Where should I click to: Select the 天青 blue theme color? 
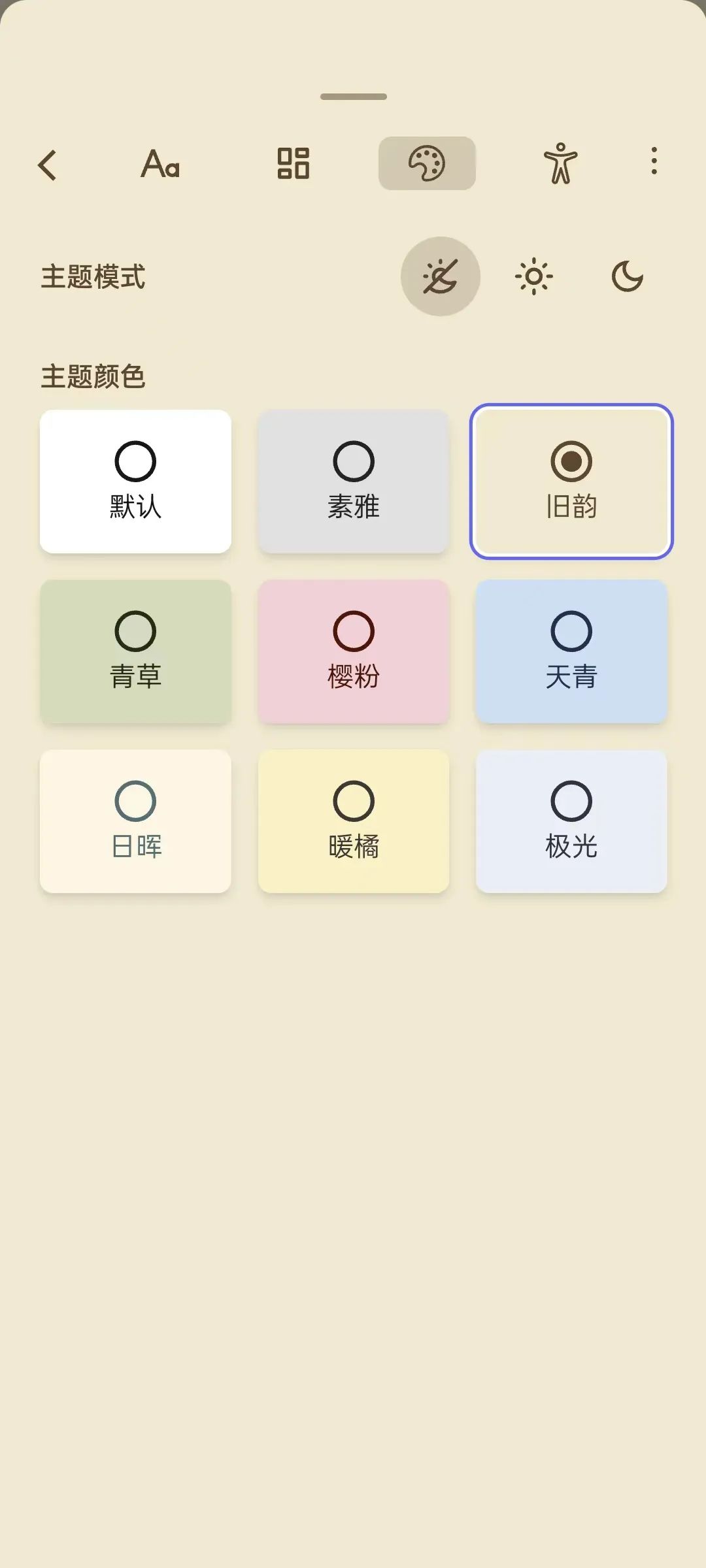point(571,651)
